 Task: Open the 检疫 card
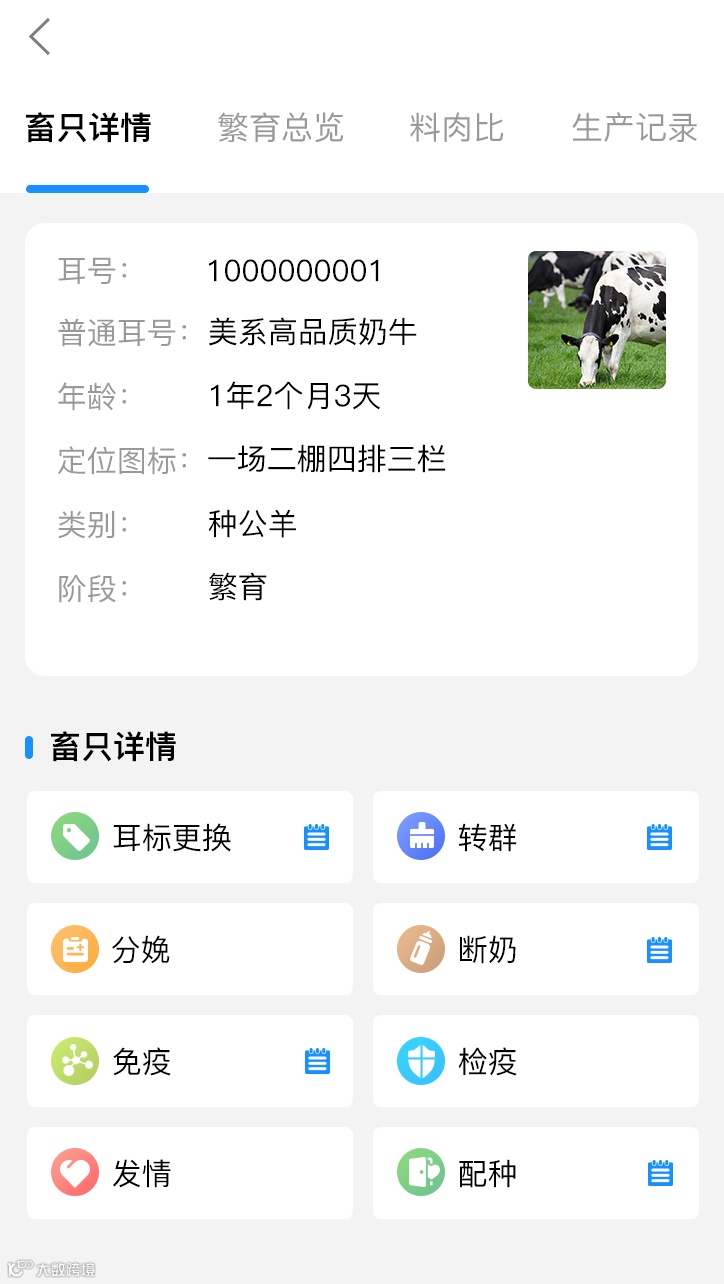(x=535, y=1061)
